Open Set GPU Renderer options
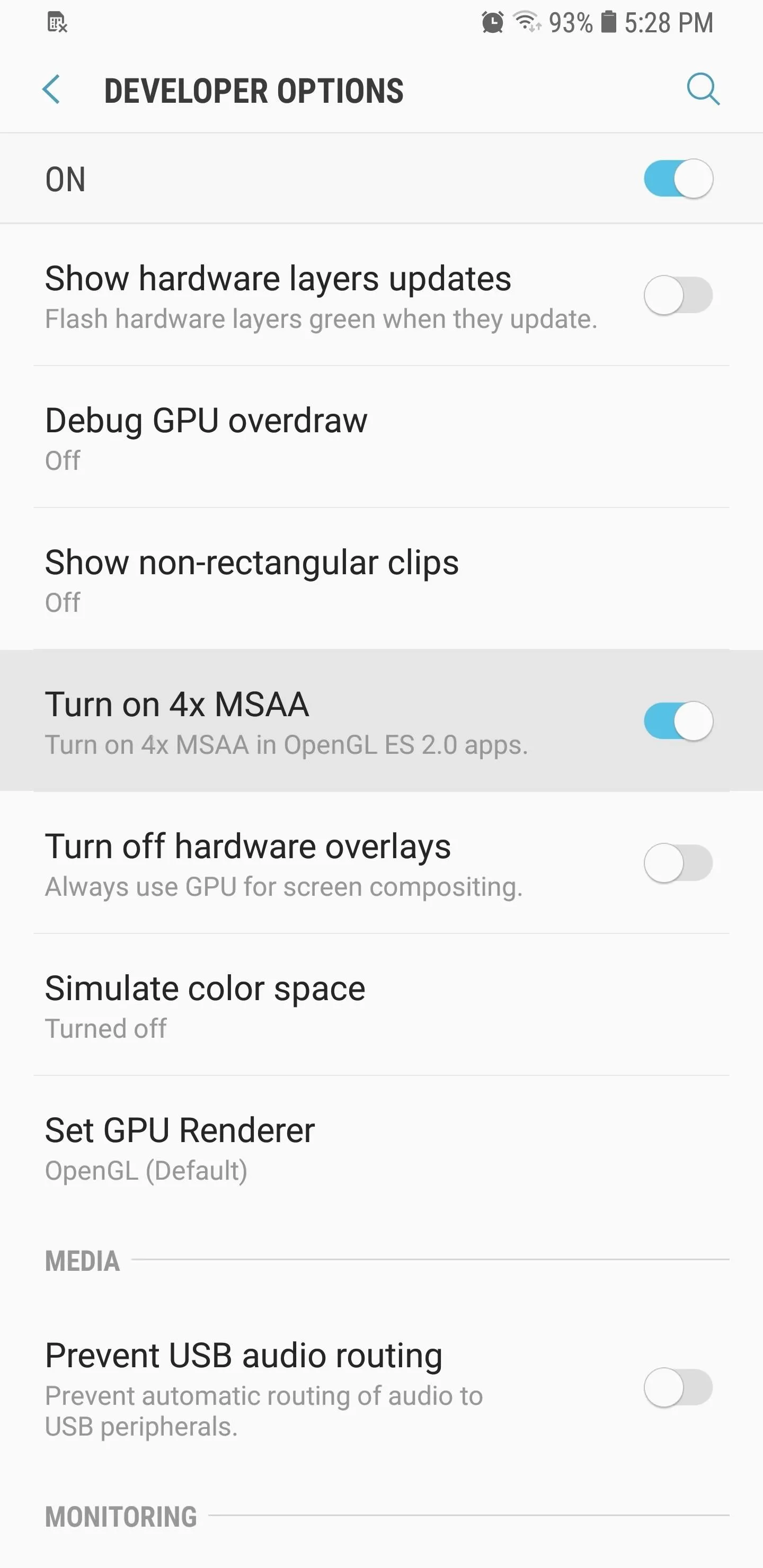 click(381, 1147)
